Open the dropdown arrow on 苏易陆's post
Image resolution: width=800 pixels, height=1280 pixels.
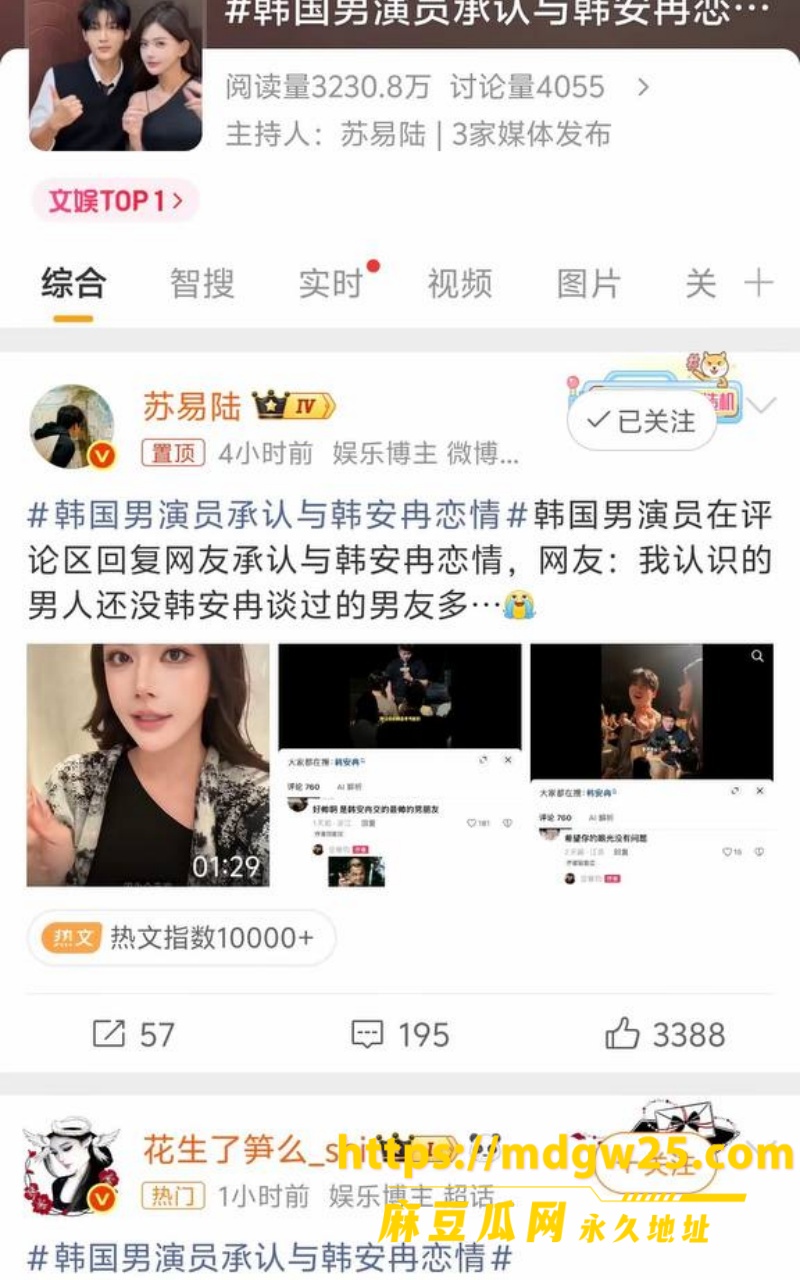[762, 407]
